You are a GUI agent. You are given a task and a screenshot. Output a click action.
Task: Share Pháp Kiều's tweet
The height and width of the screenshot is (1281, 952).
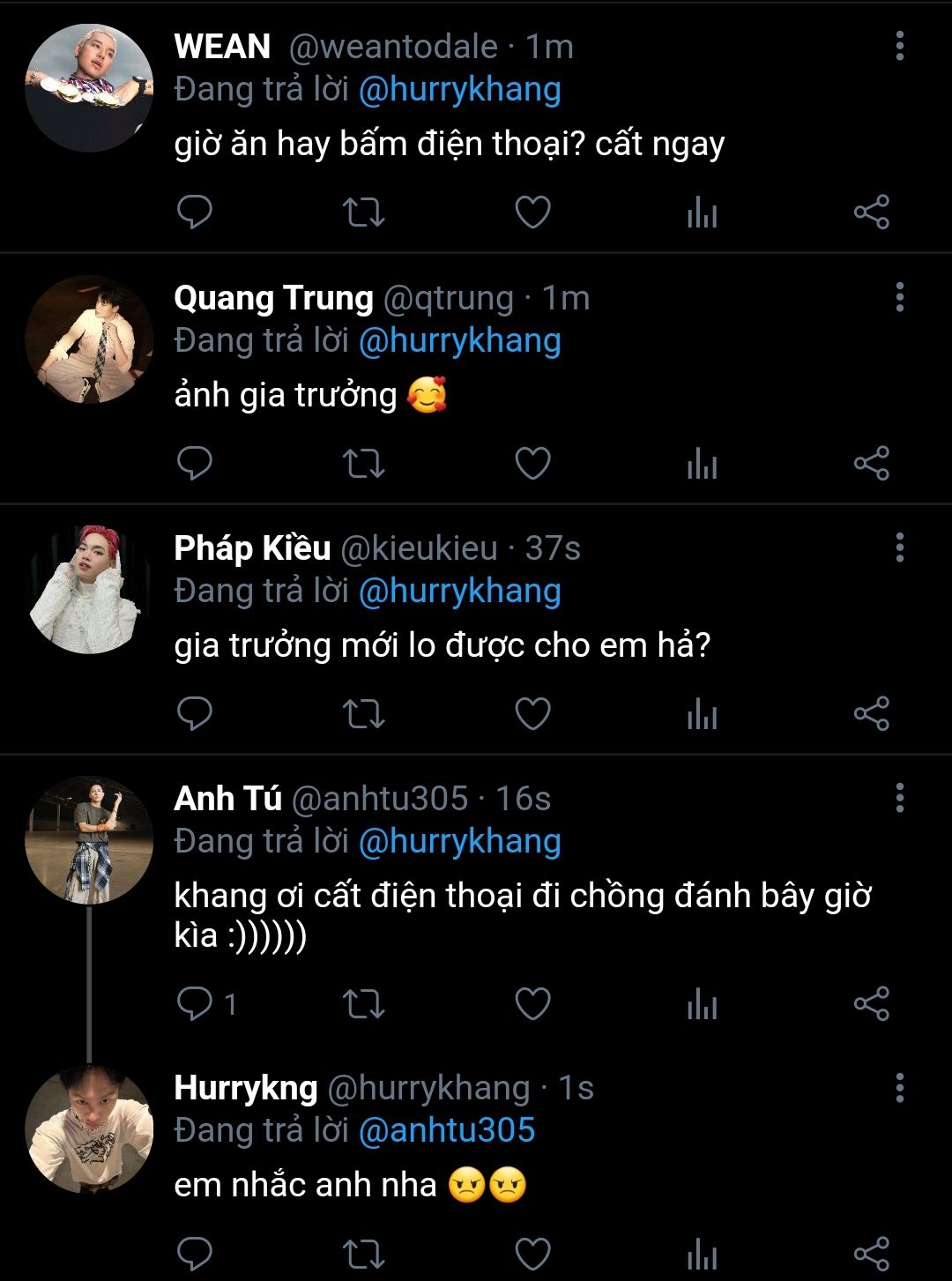pyautogui.click(x=871, y=713)
